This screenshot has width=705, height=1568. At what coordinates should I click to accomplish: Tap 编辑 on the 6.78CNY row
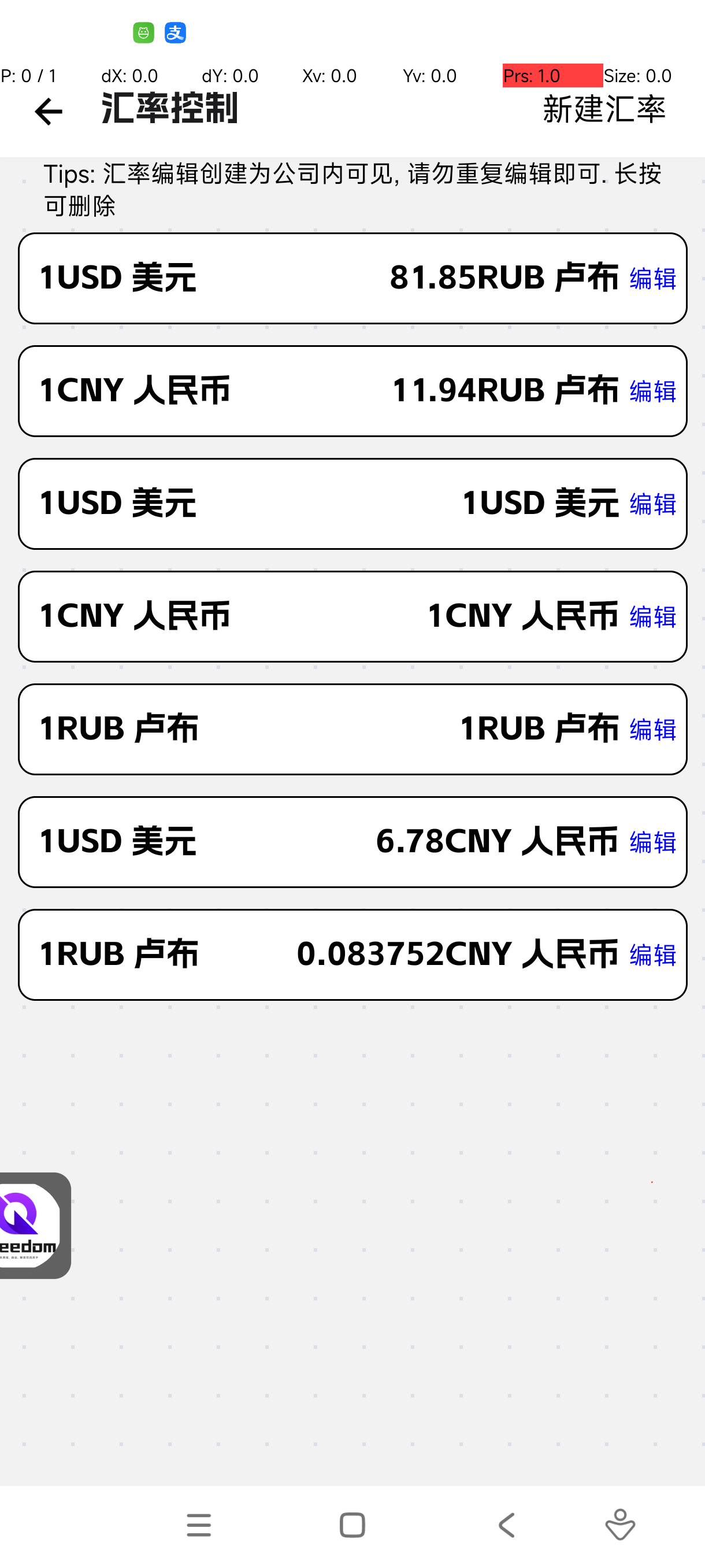tap(652, 842)
